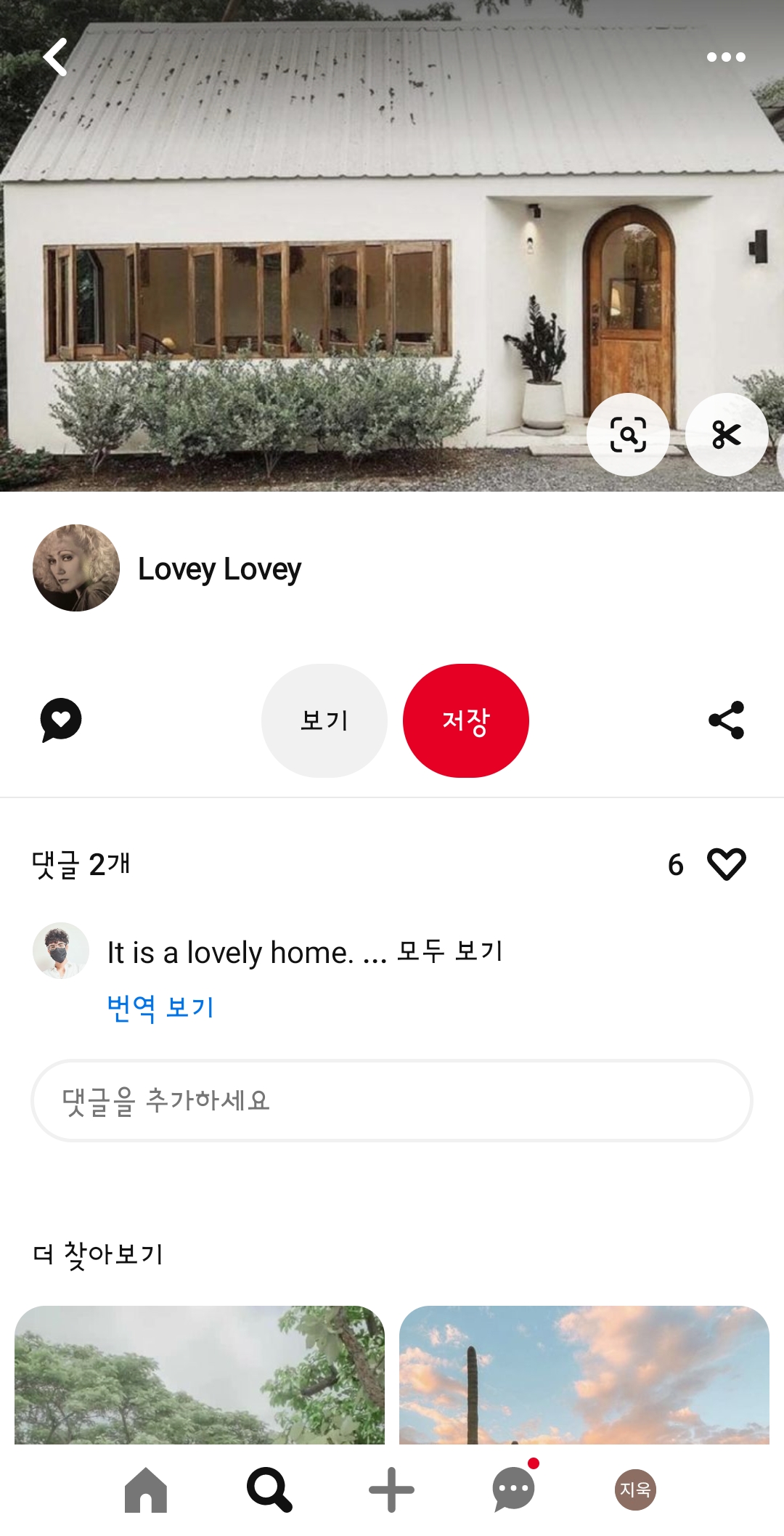Screen dimensions: 784x1536
Task: Tap the scissors cutout icon
Action: pos(726,435)
